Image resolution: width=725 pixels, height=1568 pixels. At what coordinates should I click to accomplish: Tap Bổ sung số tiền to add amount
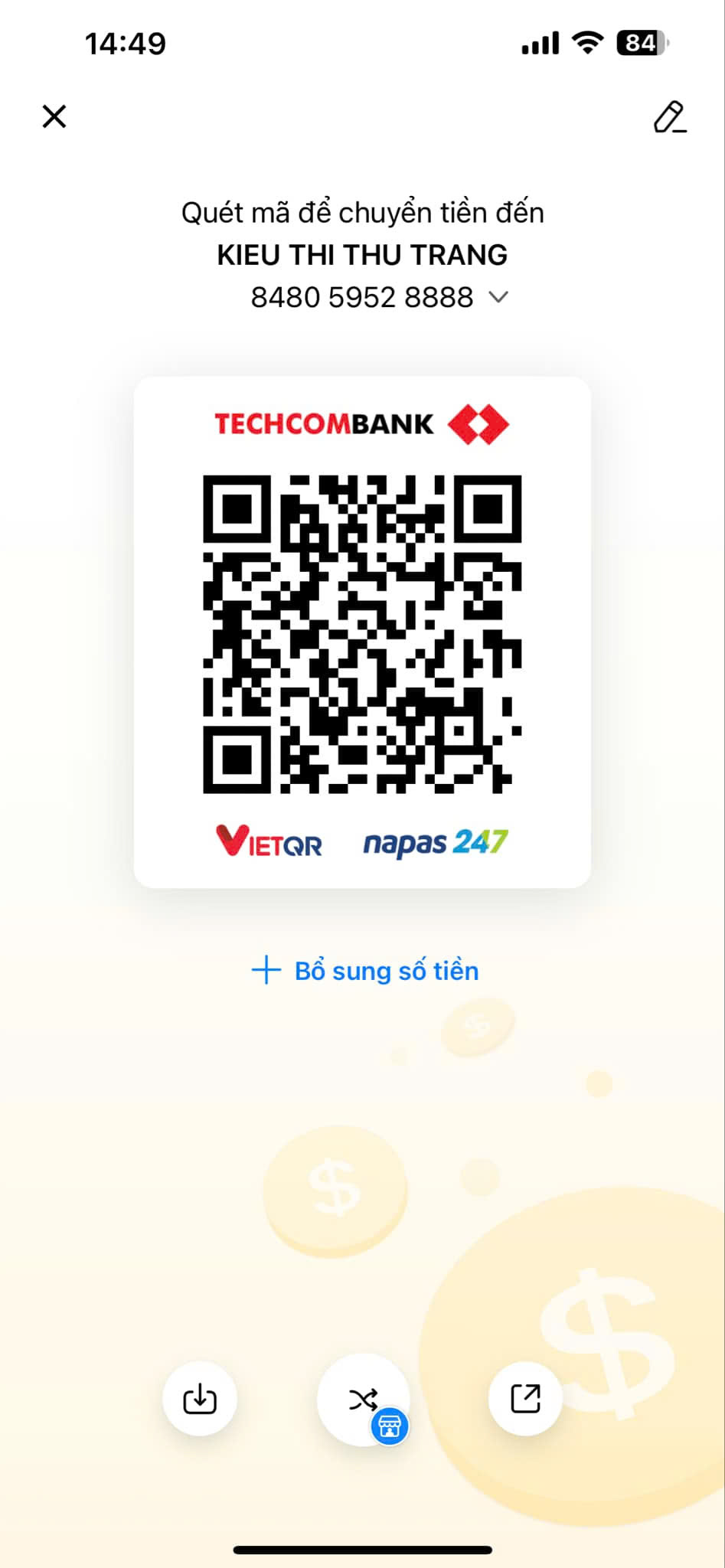tap(365, 971)
